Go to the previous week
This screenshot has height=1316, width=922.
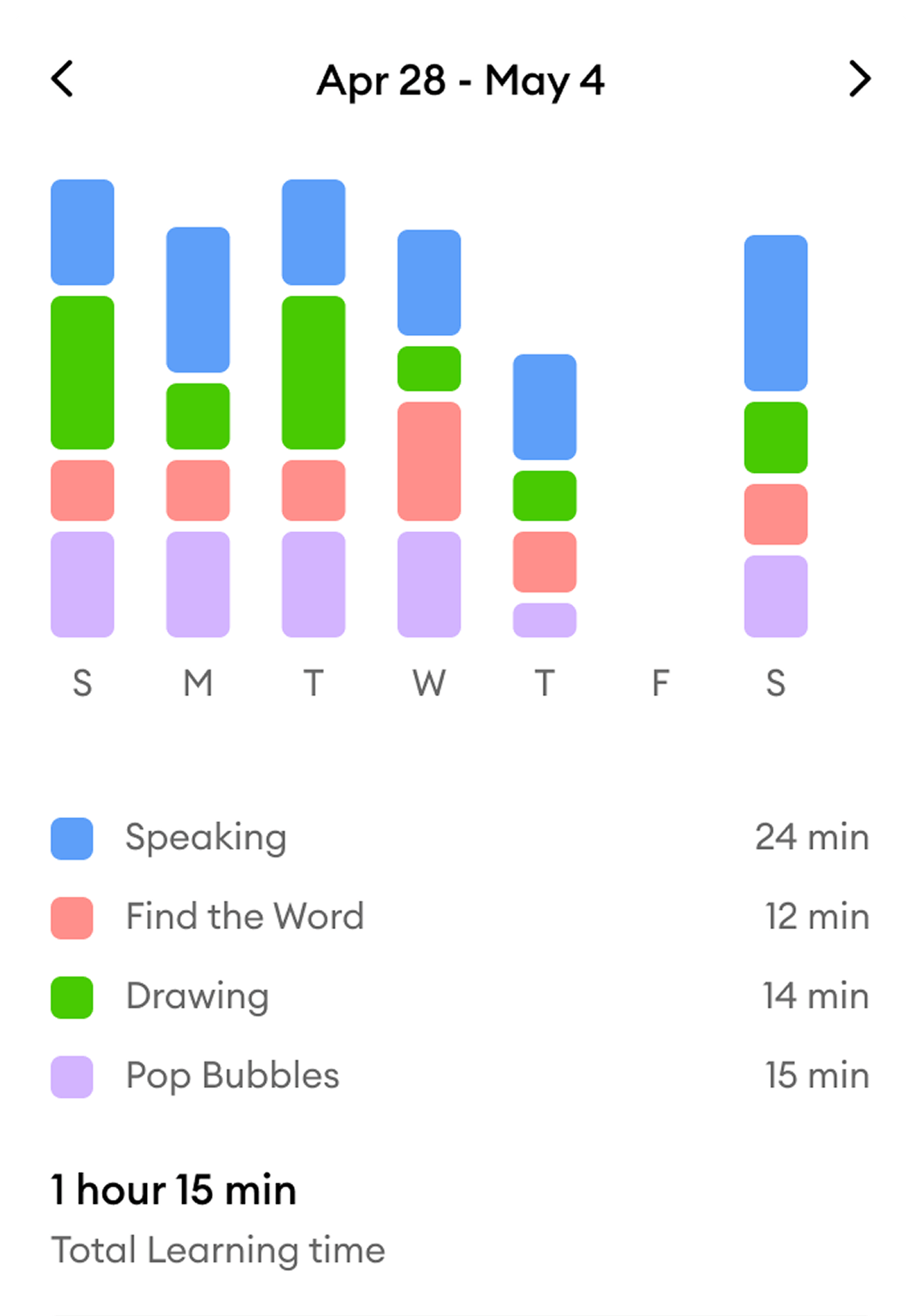click(x=63, y=79)
